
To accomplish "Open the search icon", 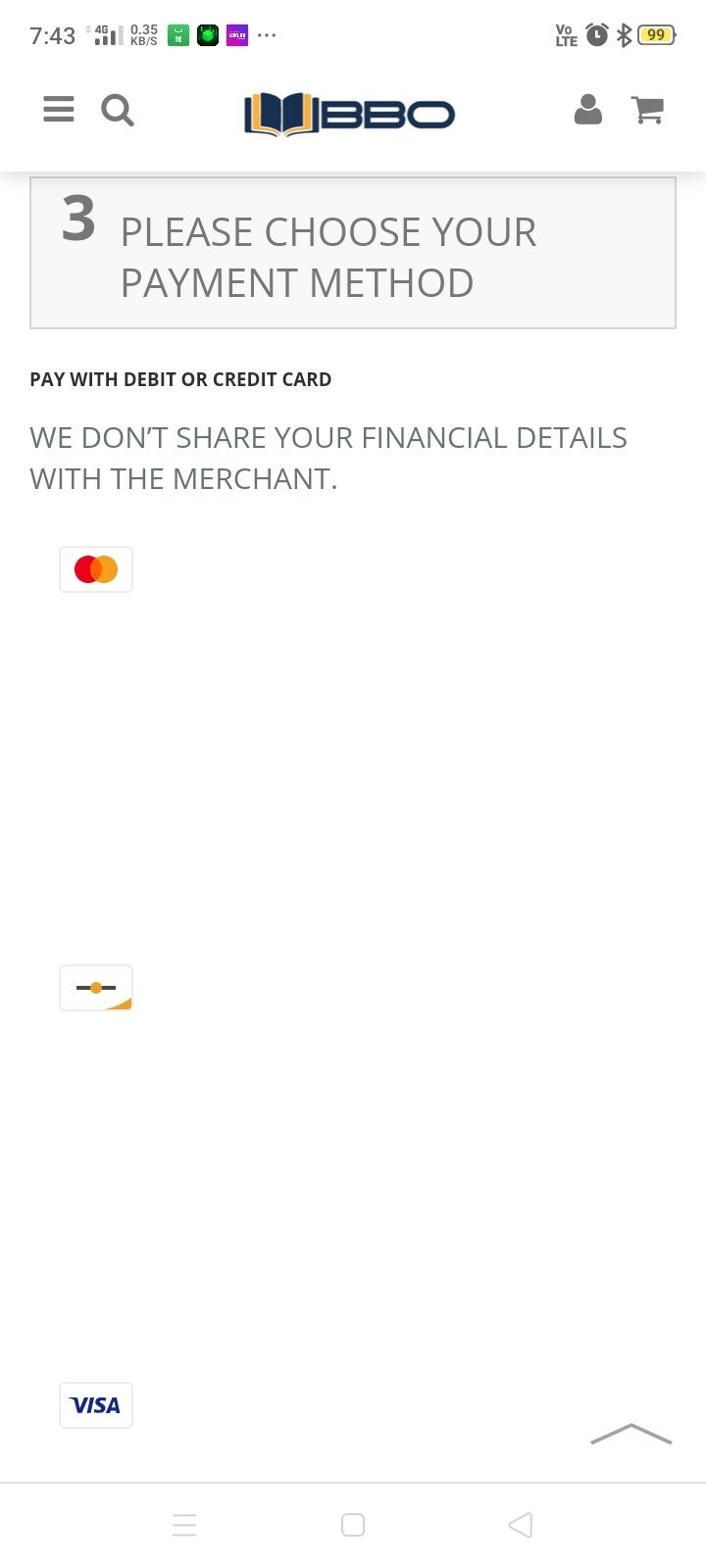I will pyautogui.click(x=118, y=111).
